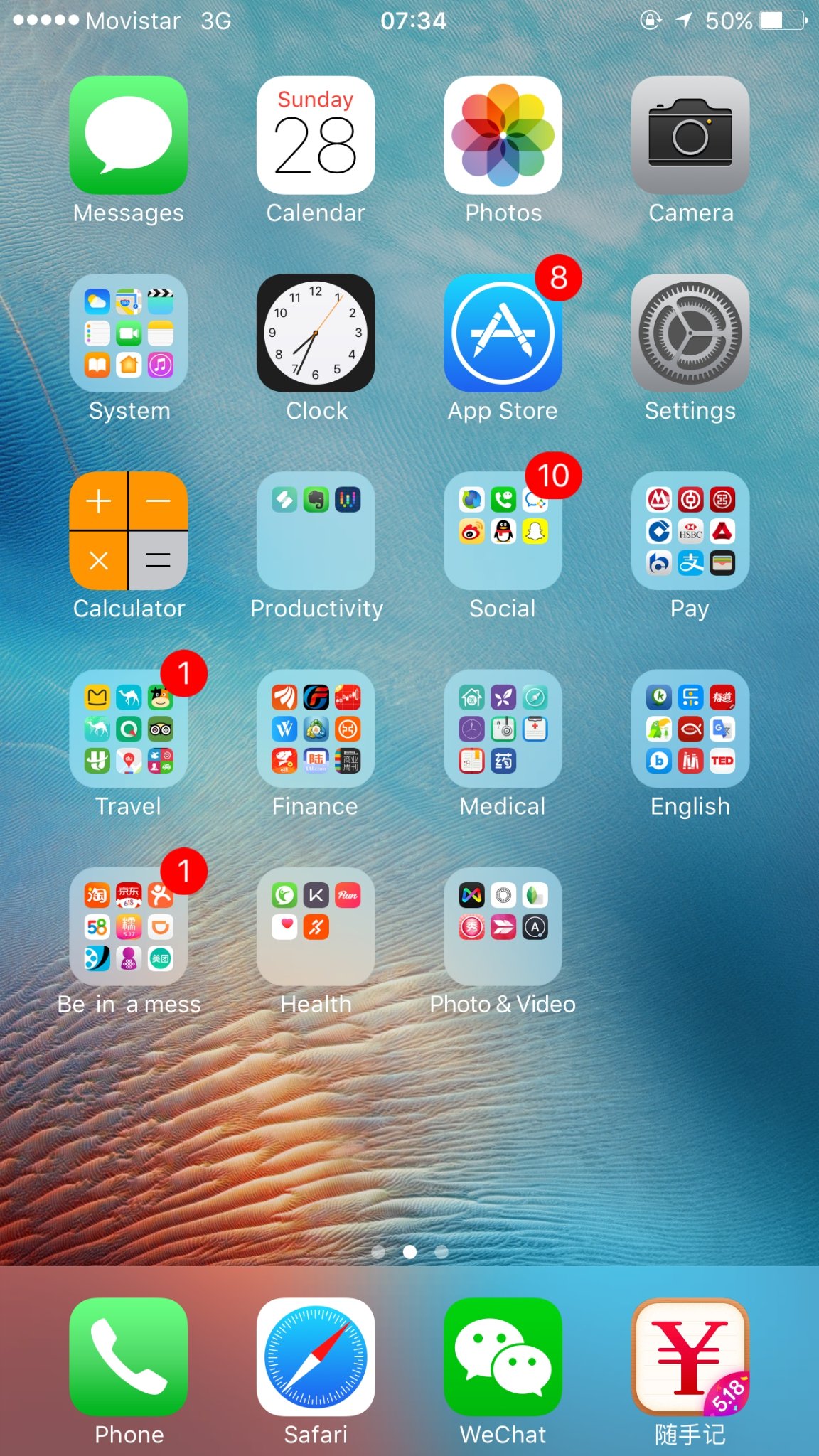The width and height of the screenshot is (819, 1456).
Task: Open the Productivity folder
Action: (316, 530)
